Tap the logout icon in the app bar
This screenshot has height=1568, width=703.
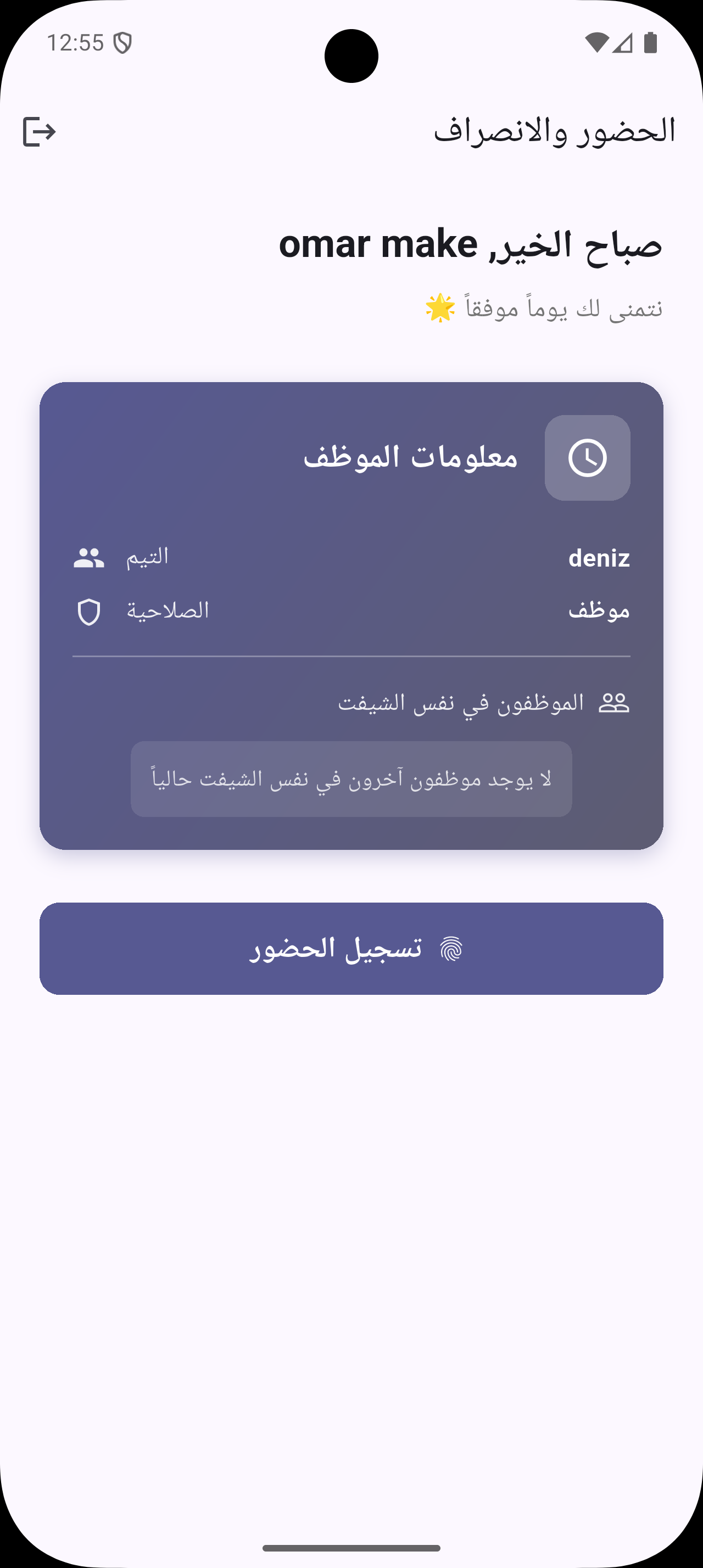tap(40, 131)
